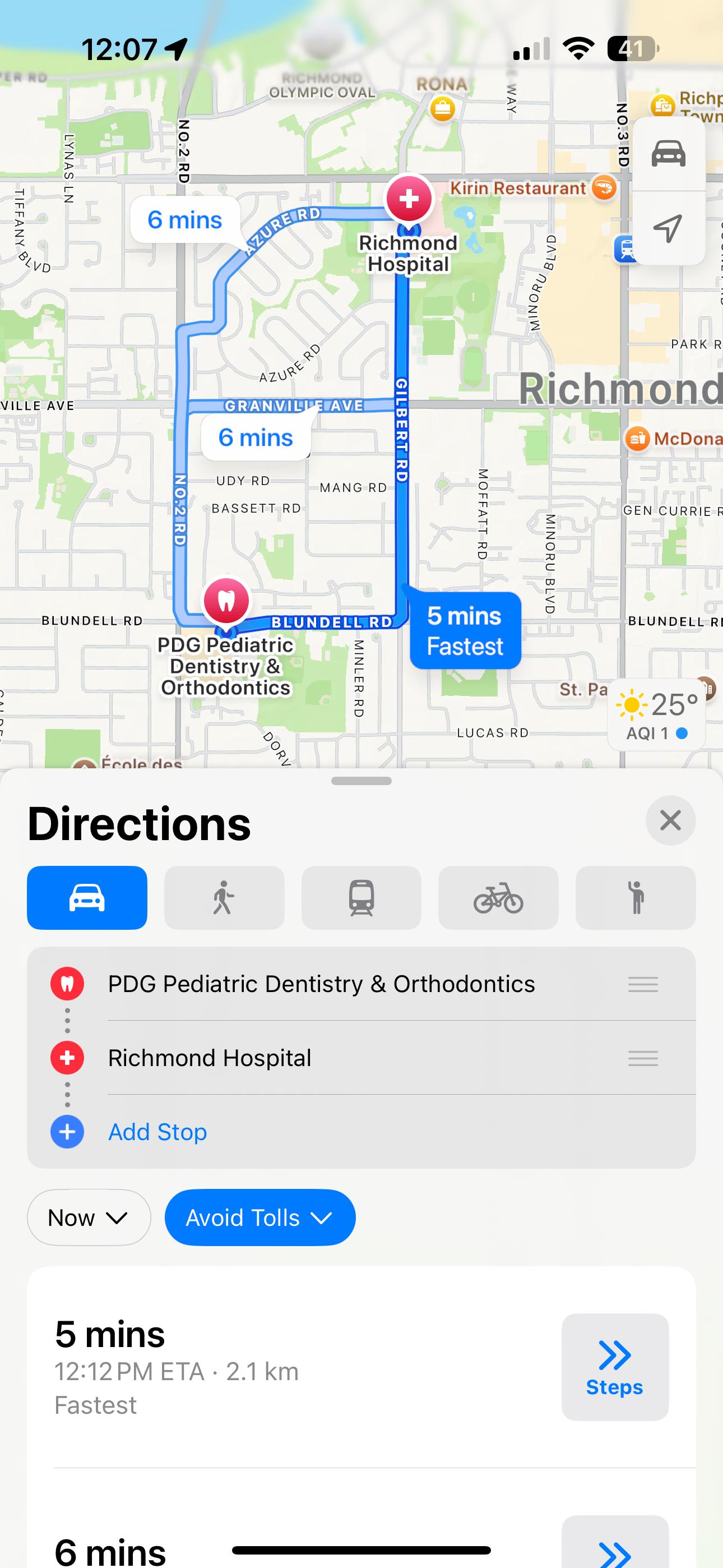
Task: Switch to ride-hailing directions
Action: (x=636, y=898)
